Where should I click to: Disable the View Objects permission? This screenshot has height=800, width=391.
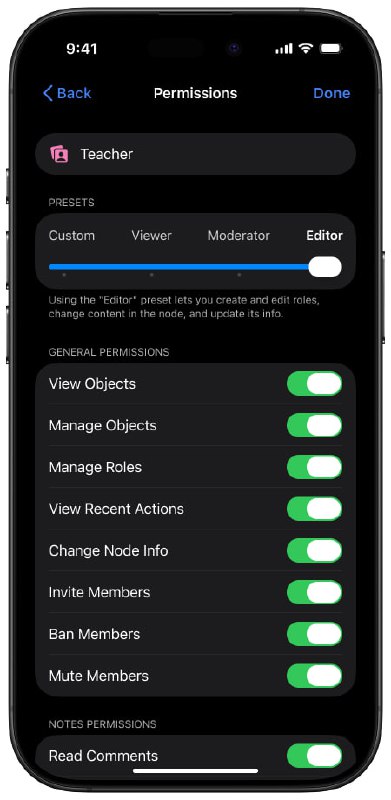[314, 384]
